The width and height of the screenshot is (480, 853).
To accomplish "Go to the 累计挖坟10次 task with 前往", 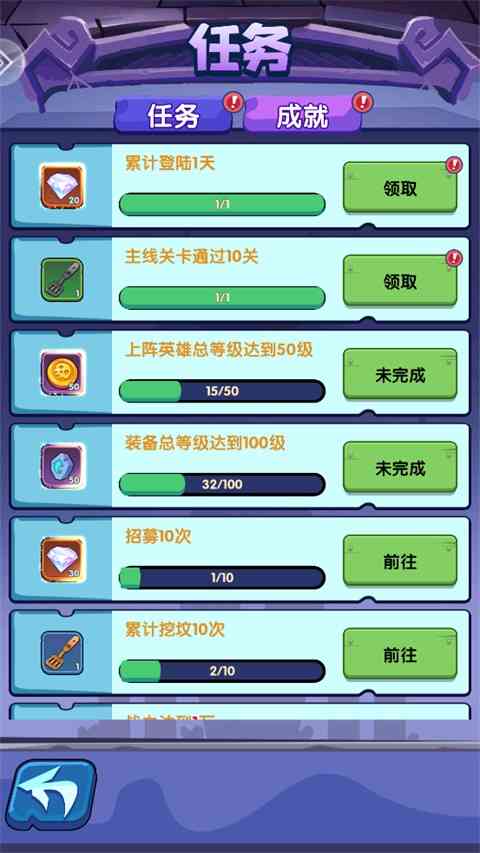I will point(400,654).
